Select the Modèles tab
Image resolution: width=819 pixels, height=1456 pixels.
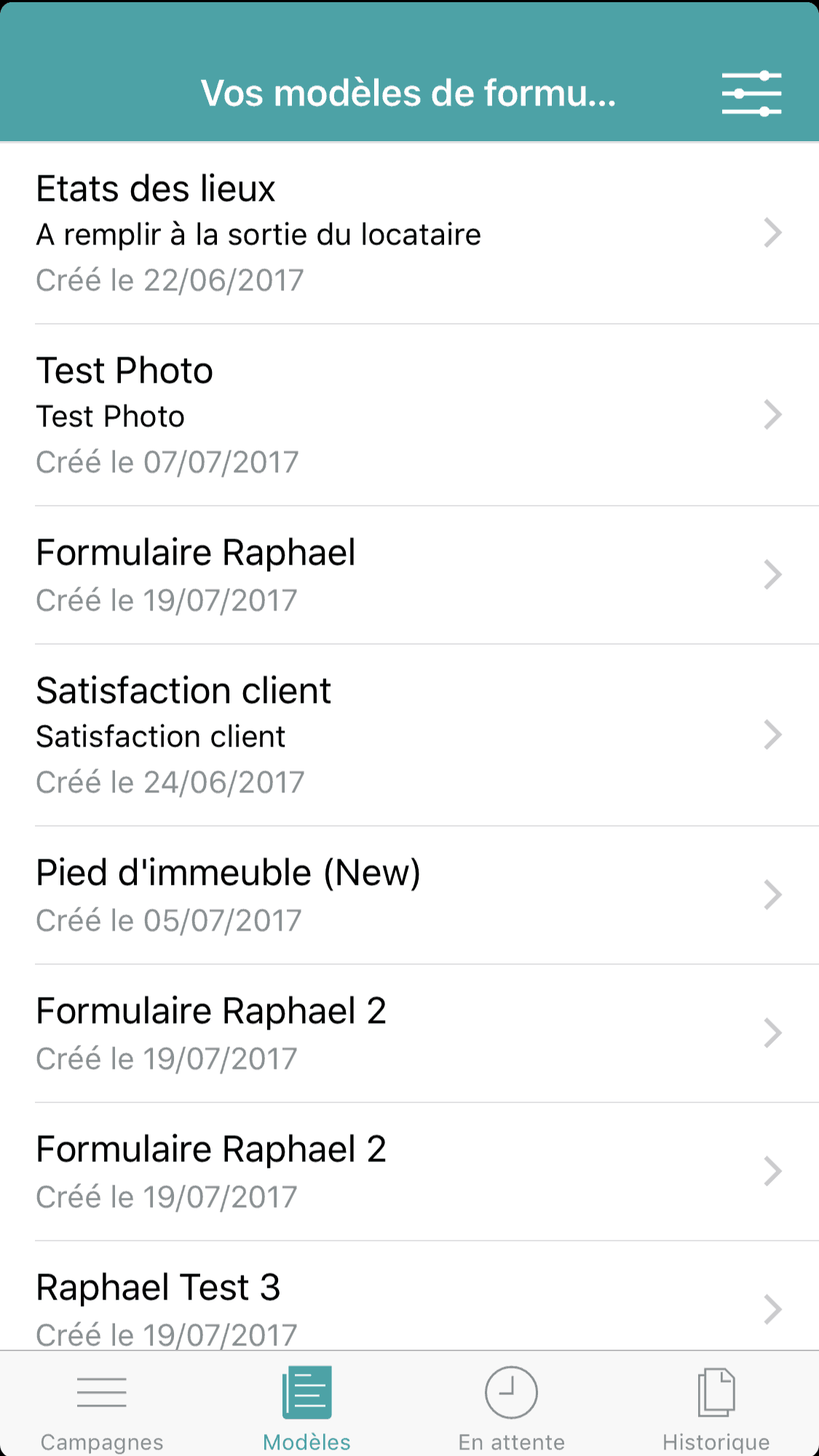point(306,1409)
